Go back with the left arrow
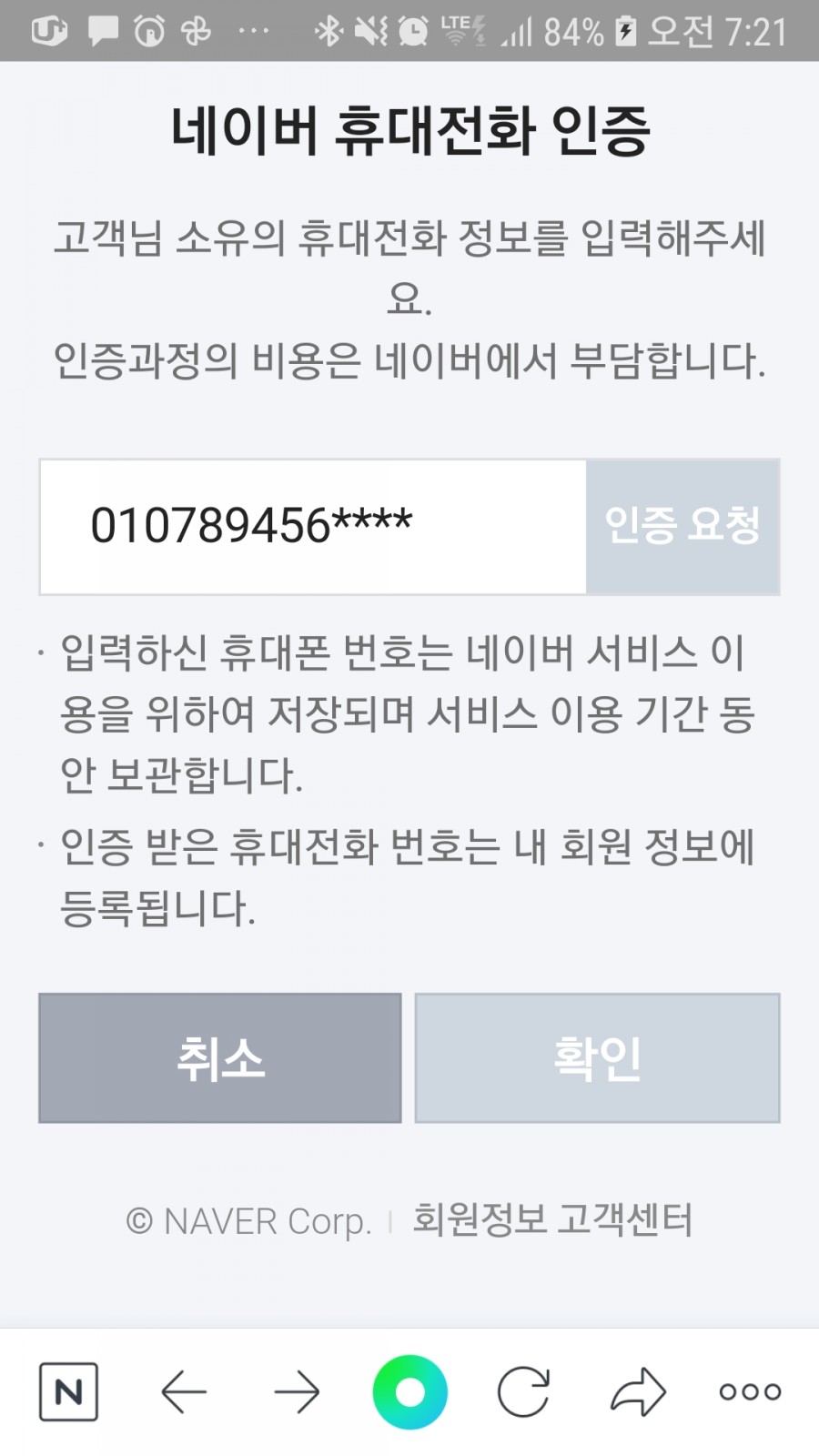 click(183, 1391)
